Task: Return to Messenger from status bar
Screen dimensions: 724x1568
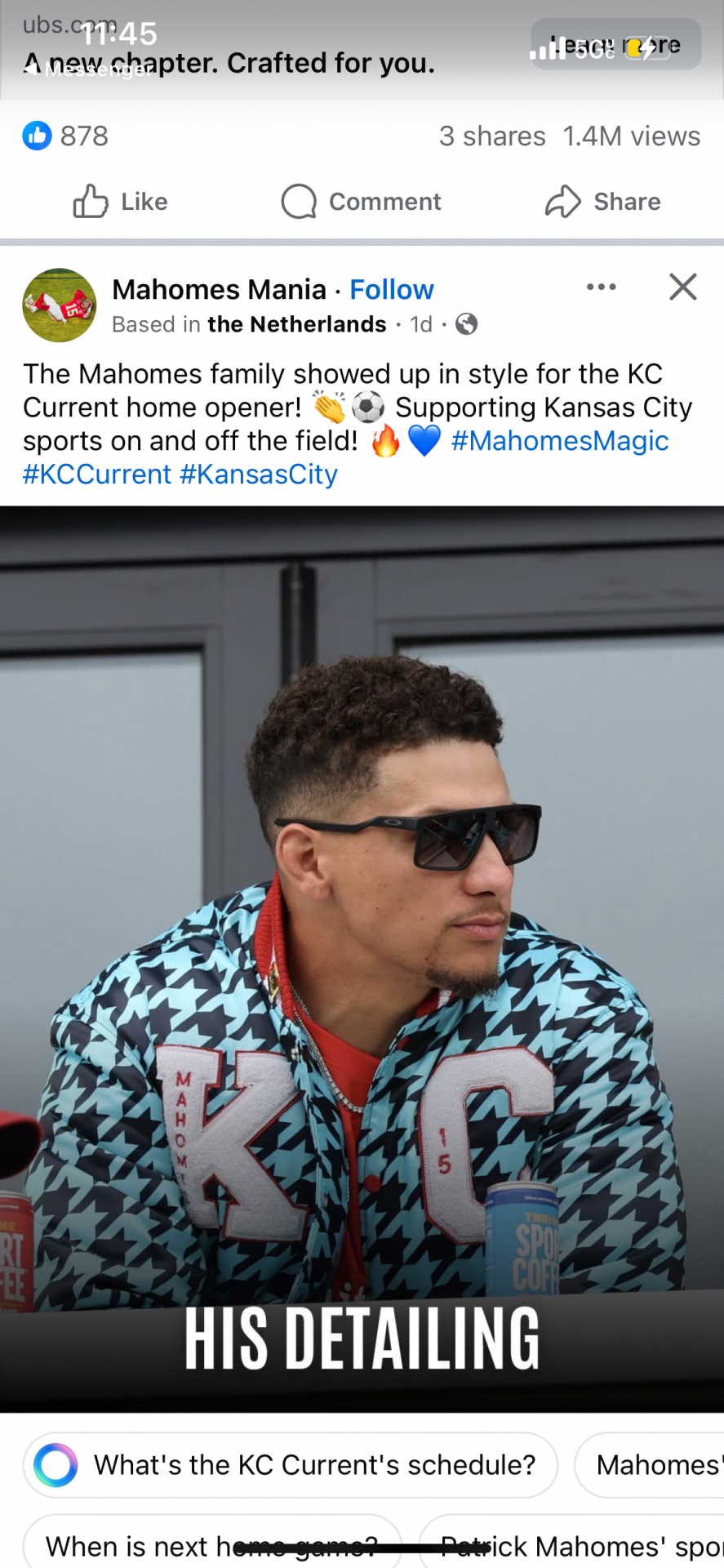Action: tap(88, 70)
